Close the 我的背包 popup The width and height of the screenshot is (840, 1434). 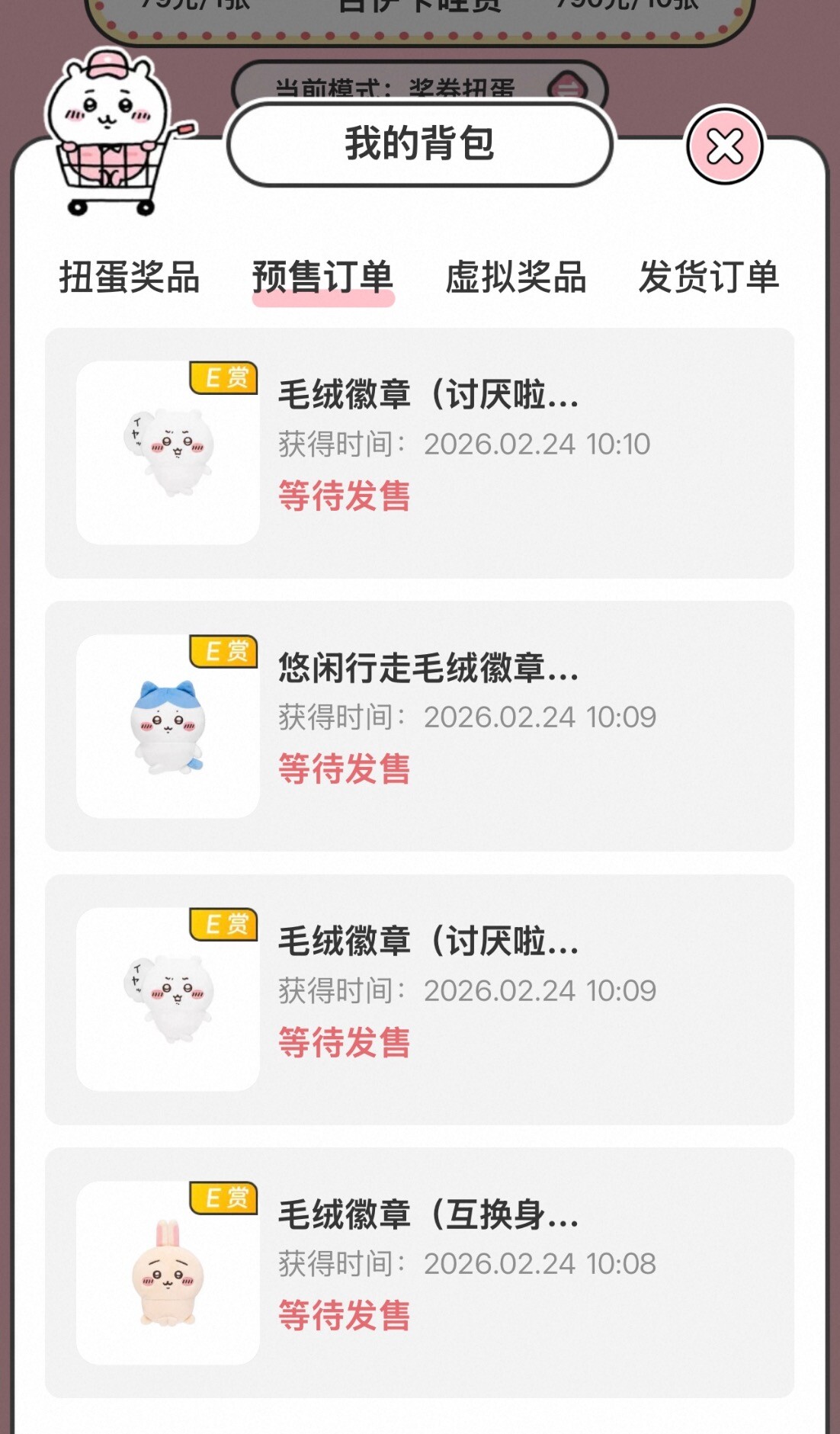tap(724, 146)
